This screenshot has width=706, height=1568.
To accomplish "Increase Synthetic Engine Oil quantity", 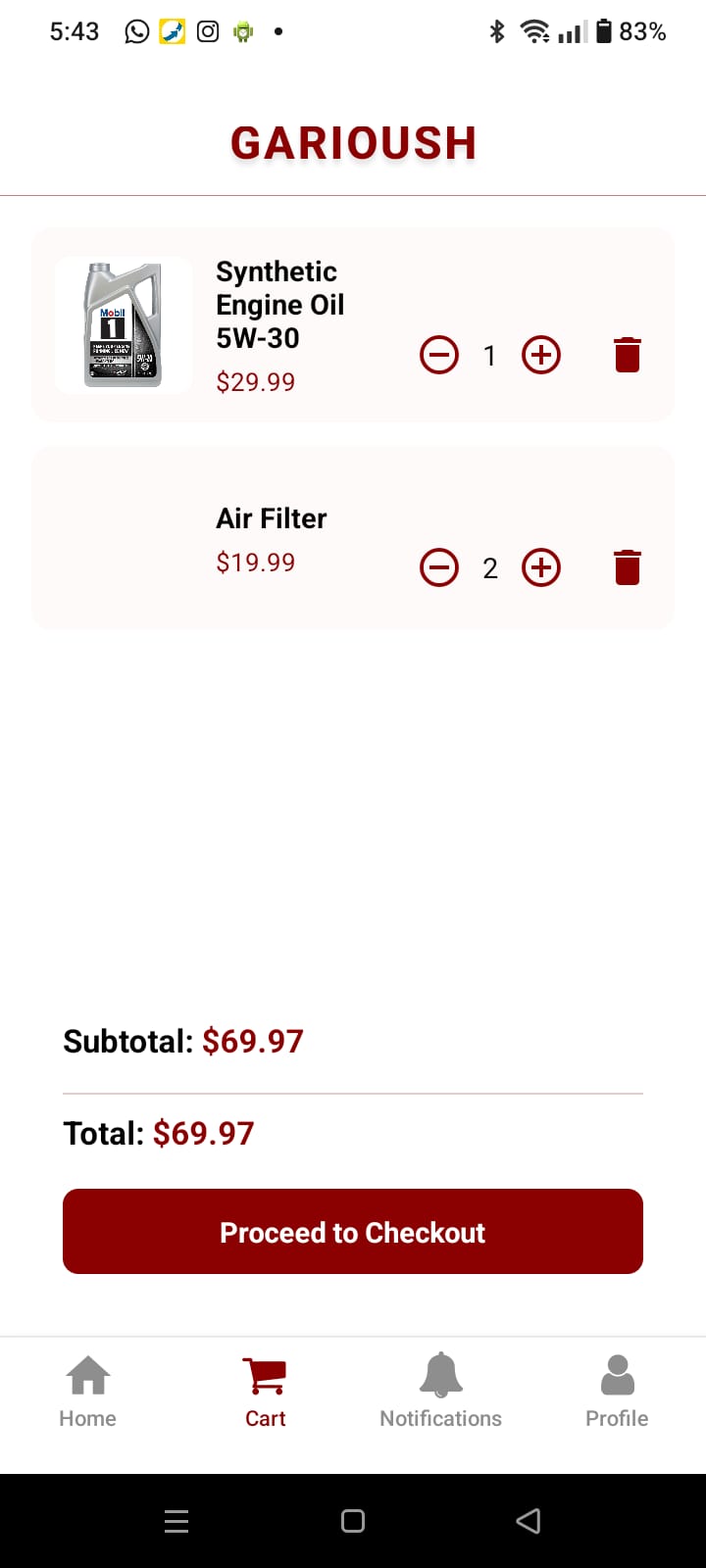I will [541, 355].
